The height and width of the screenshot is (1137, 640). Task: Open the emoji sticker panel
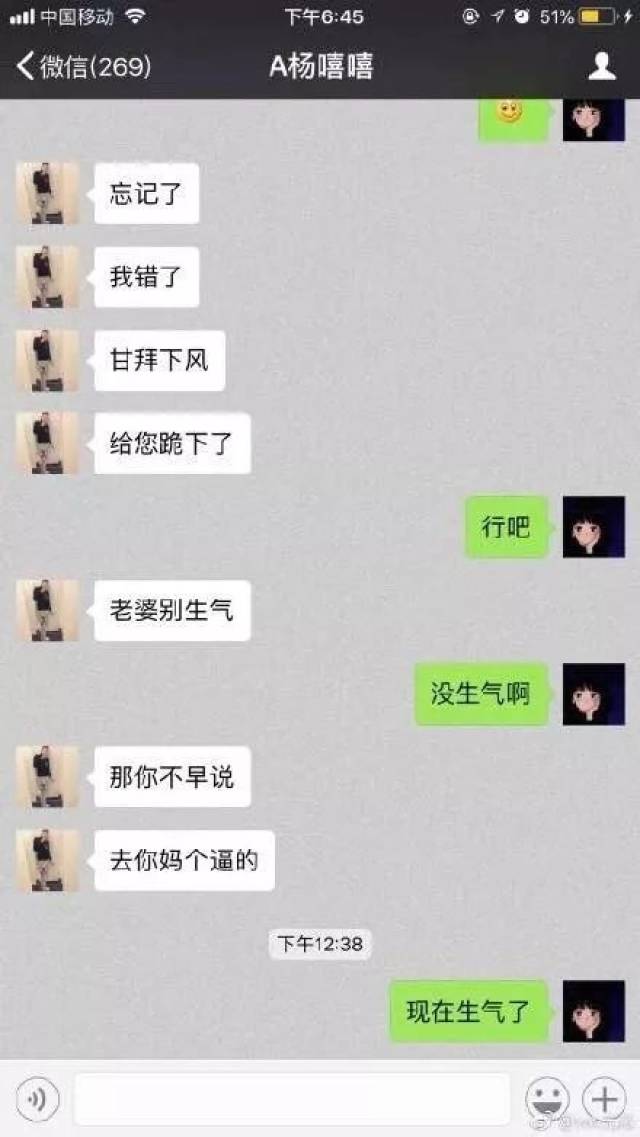[547, 1099]
